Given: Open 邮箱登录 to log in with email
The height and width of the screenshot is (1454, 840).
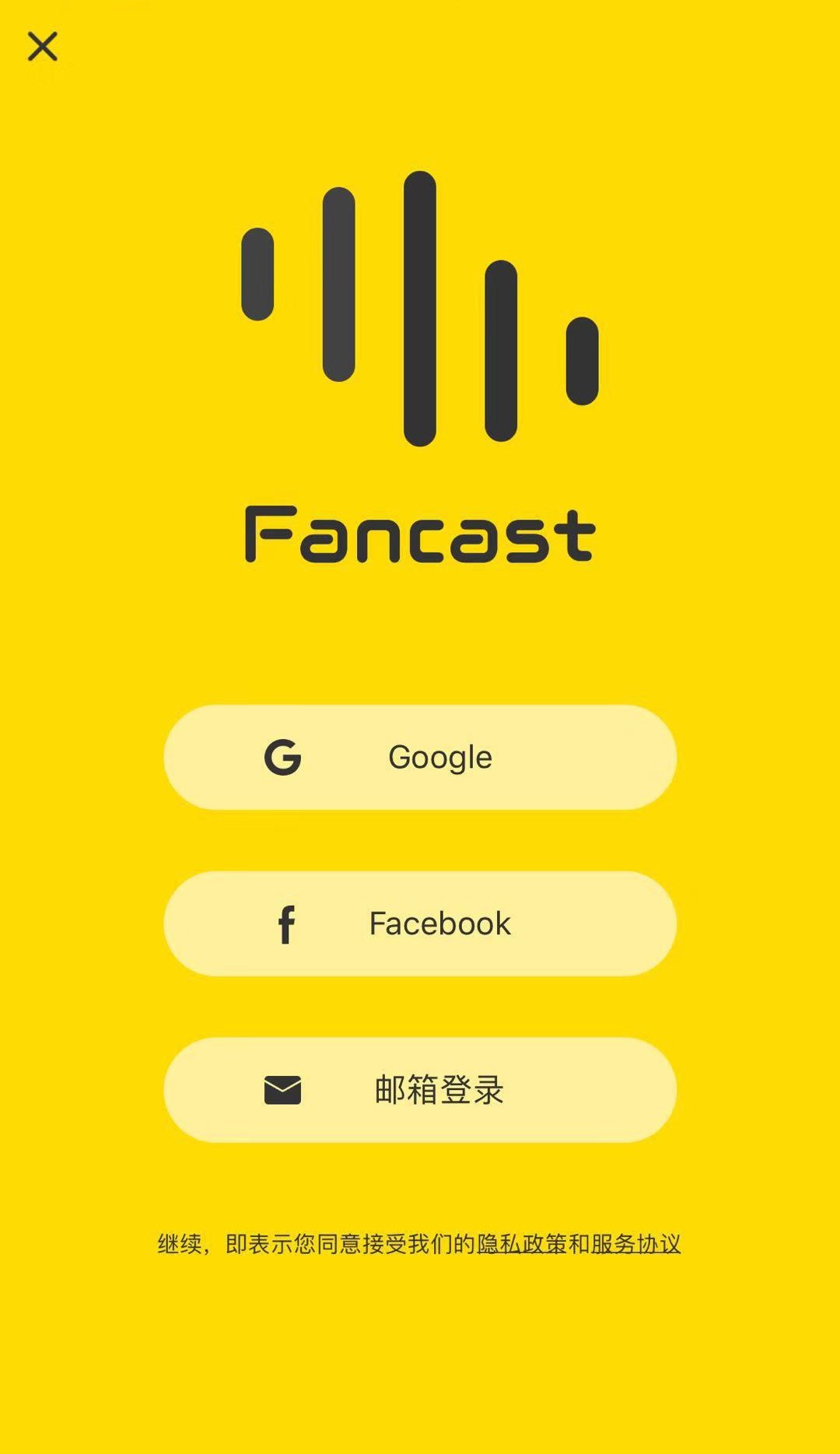Looking at the screenshot, I should click(x=420, y=1091).
